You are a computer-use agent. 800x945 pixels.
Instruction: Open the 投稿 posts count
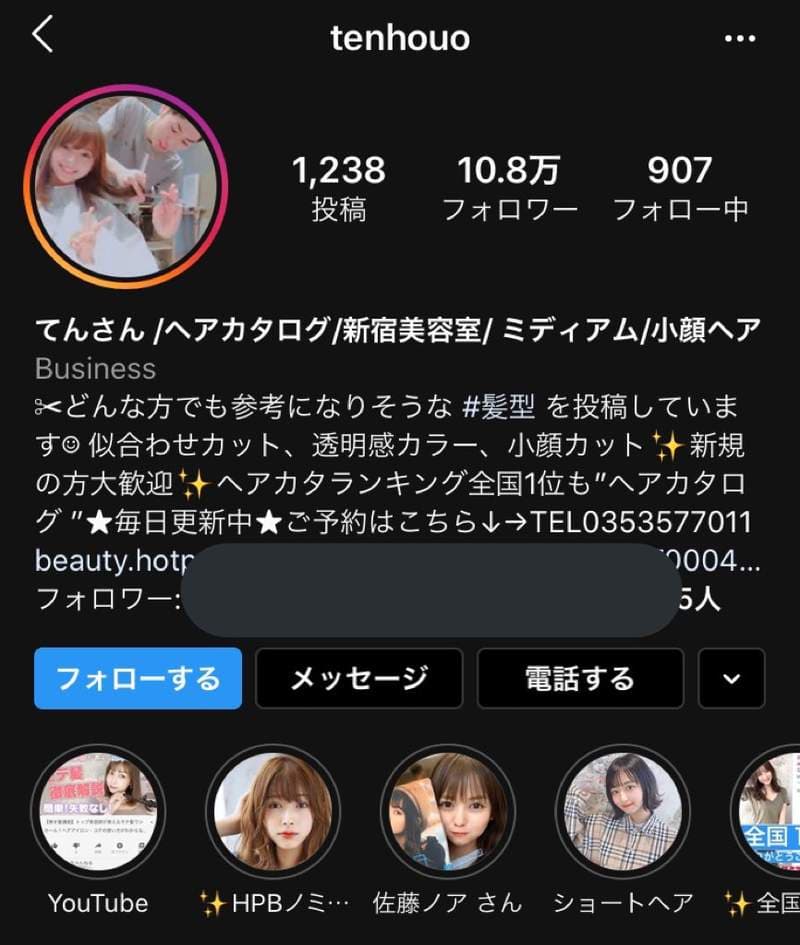338,187
